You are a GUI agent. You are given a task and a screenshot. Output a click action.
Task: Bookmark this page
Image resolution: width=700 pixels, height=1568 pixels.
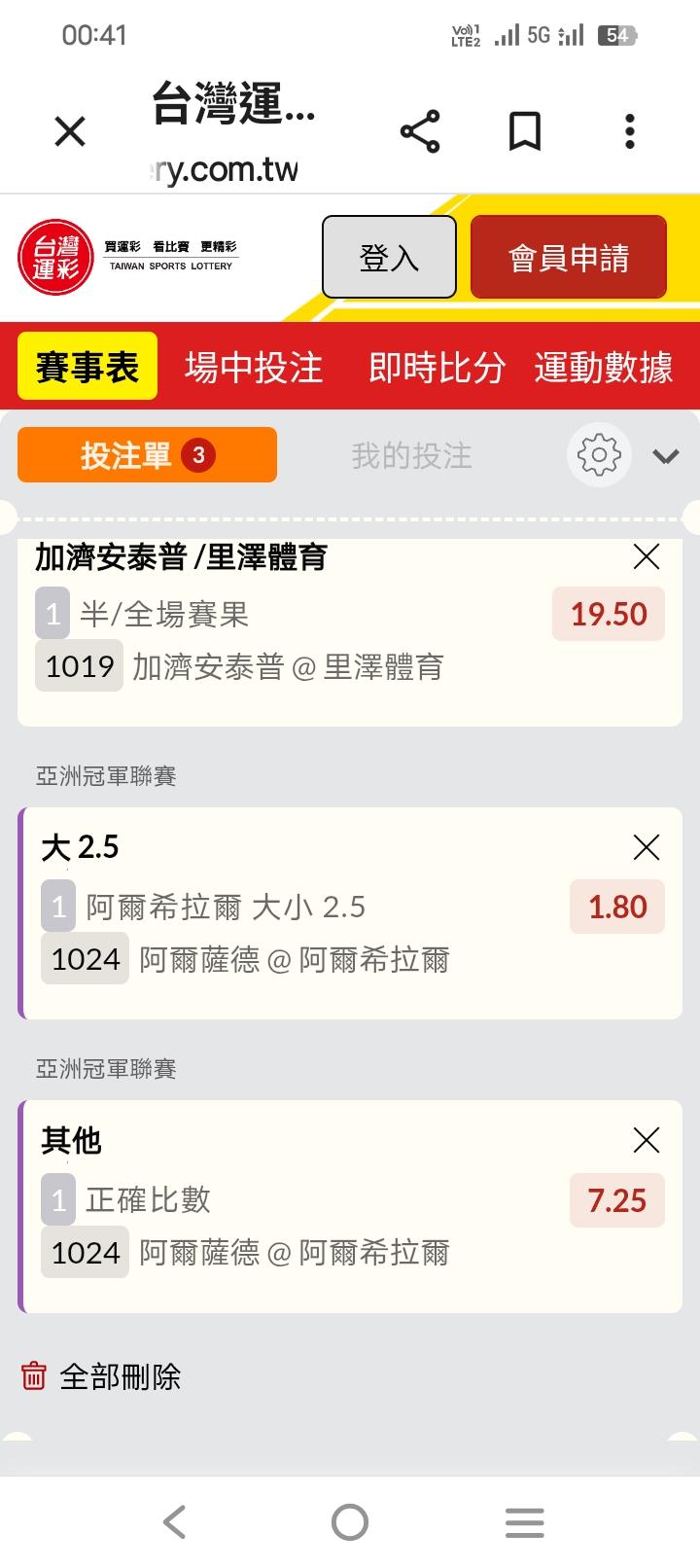click(525, 131)
